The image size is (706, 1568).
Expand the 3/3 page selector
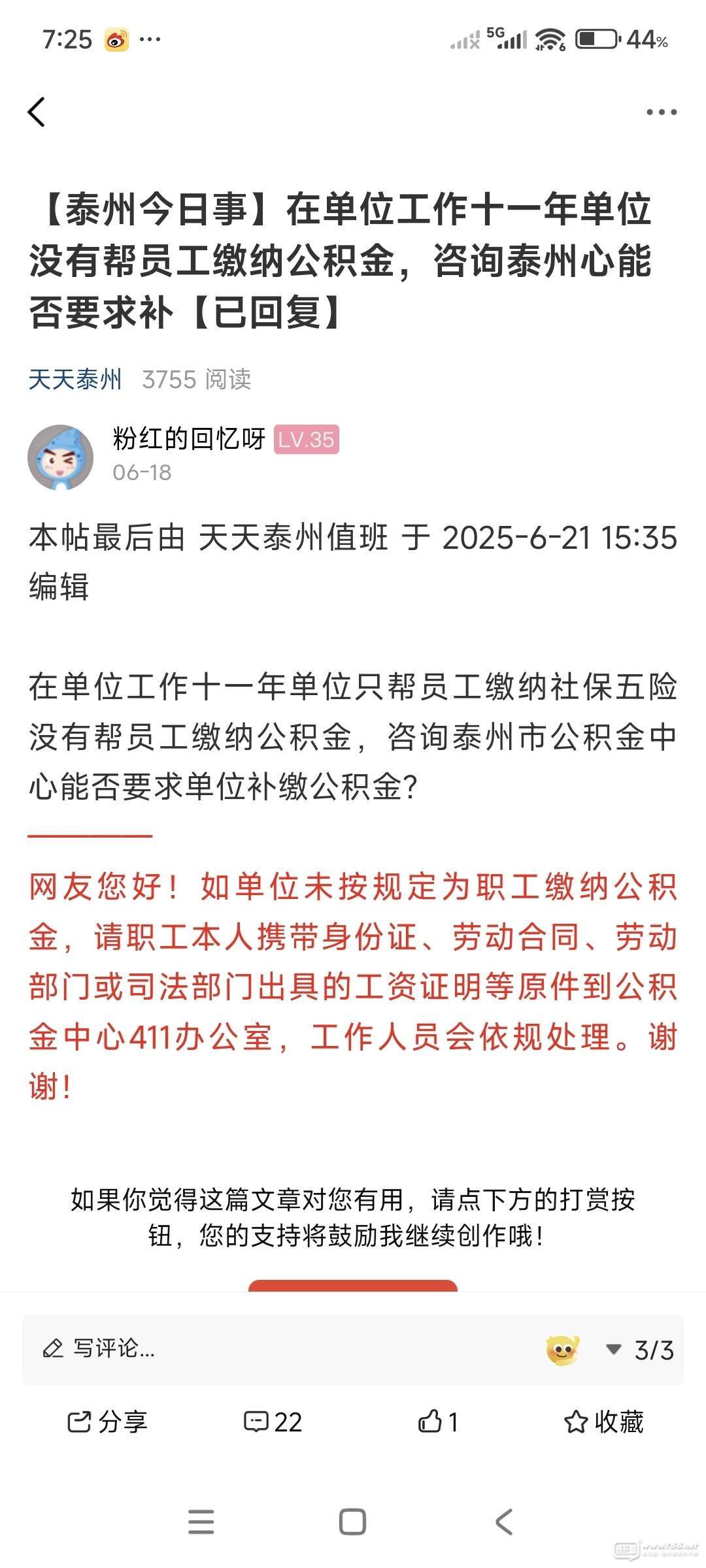(x=641, y=1350)
